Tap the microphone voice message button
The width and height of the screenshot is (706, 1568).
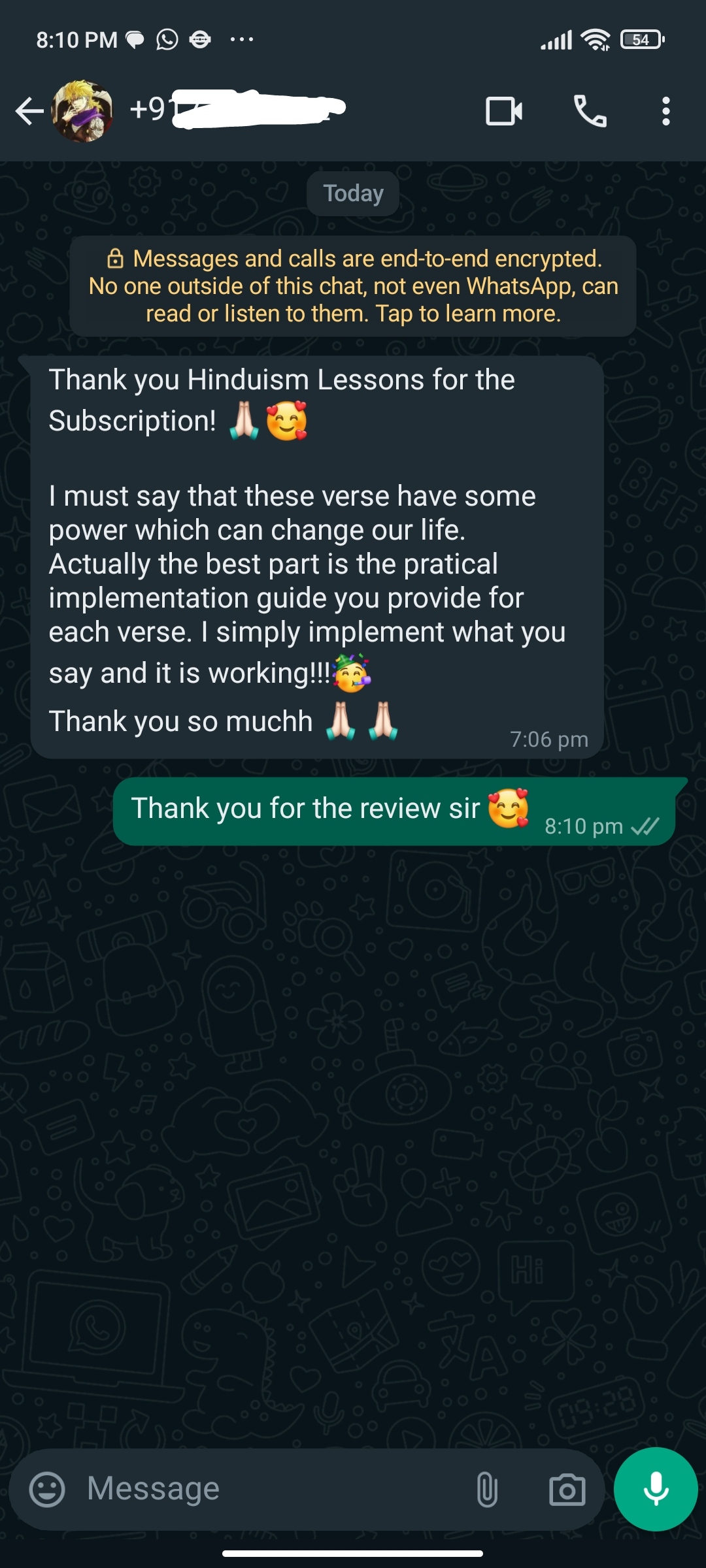click(656, 1490)
